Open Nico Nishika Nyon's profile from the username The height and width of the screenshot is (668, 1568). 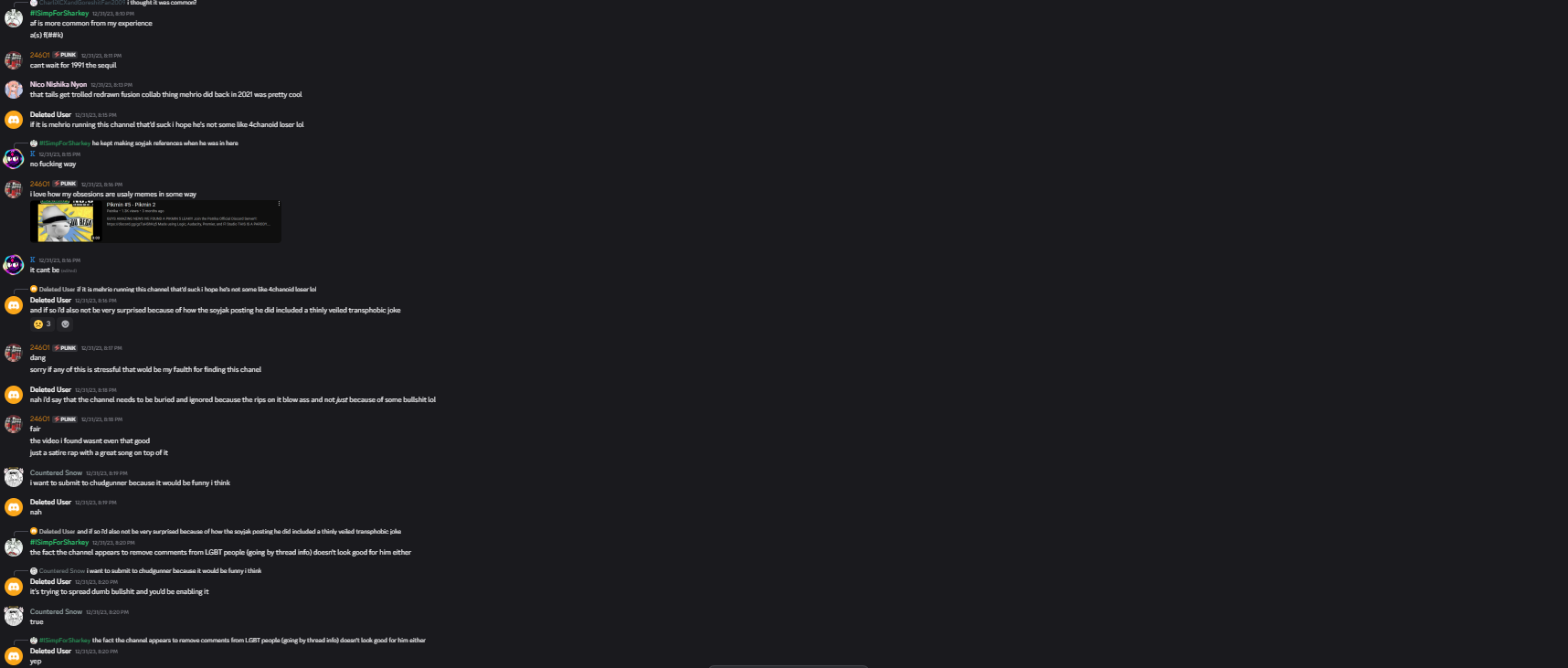click(58, 84)
